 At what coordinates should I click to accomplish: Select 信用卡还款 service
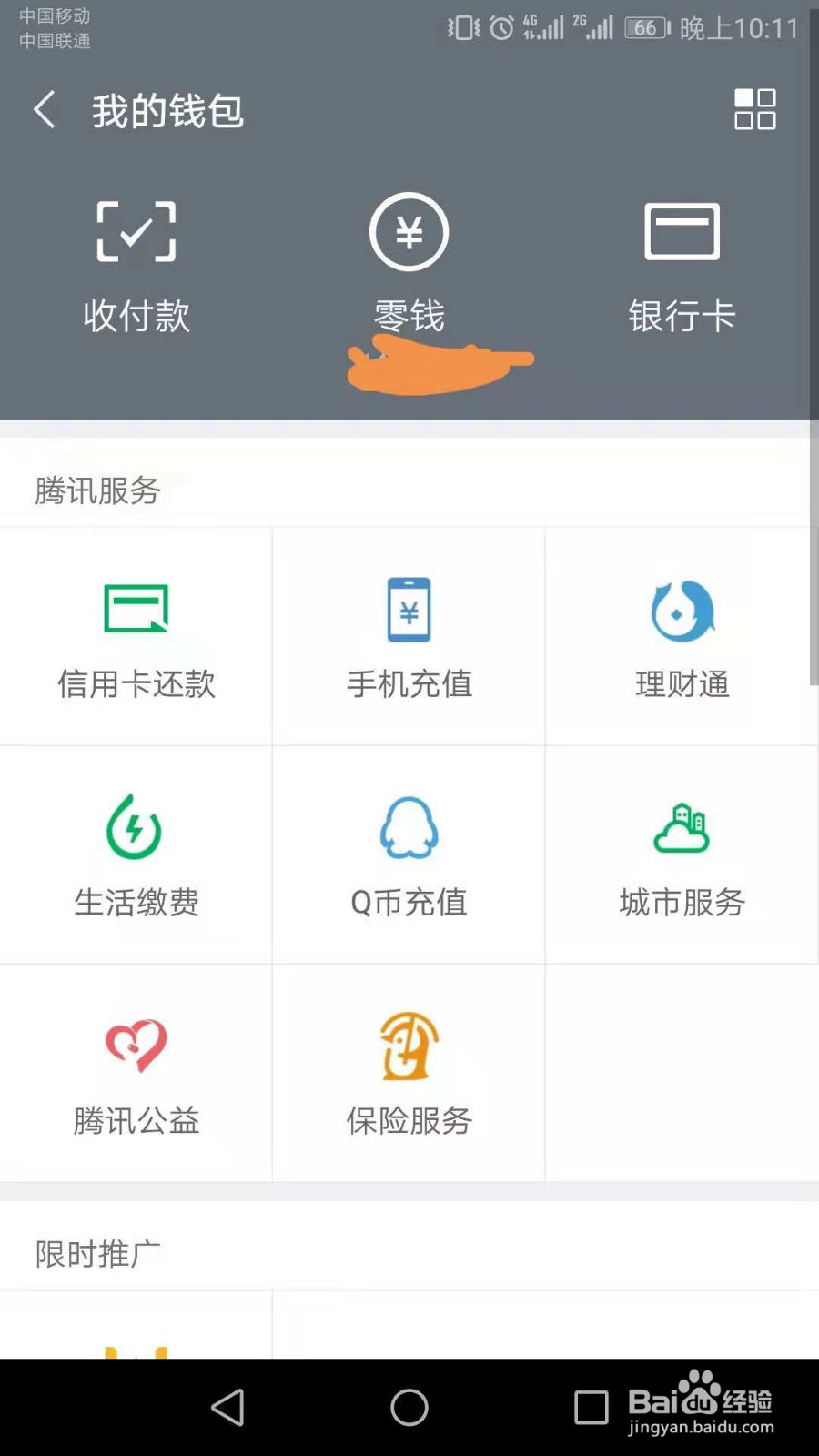click(x=136, y=637)
